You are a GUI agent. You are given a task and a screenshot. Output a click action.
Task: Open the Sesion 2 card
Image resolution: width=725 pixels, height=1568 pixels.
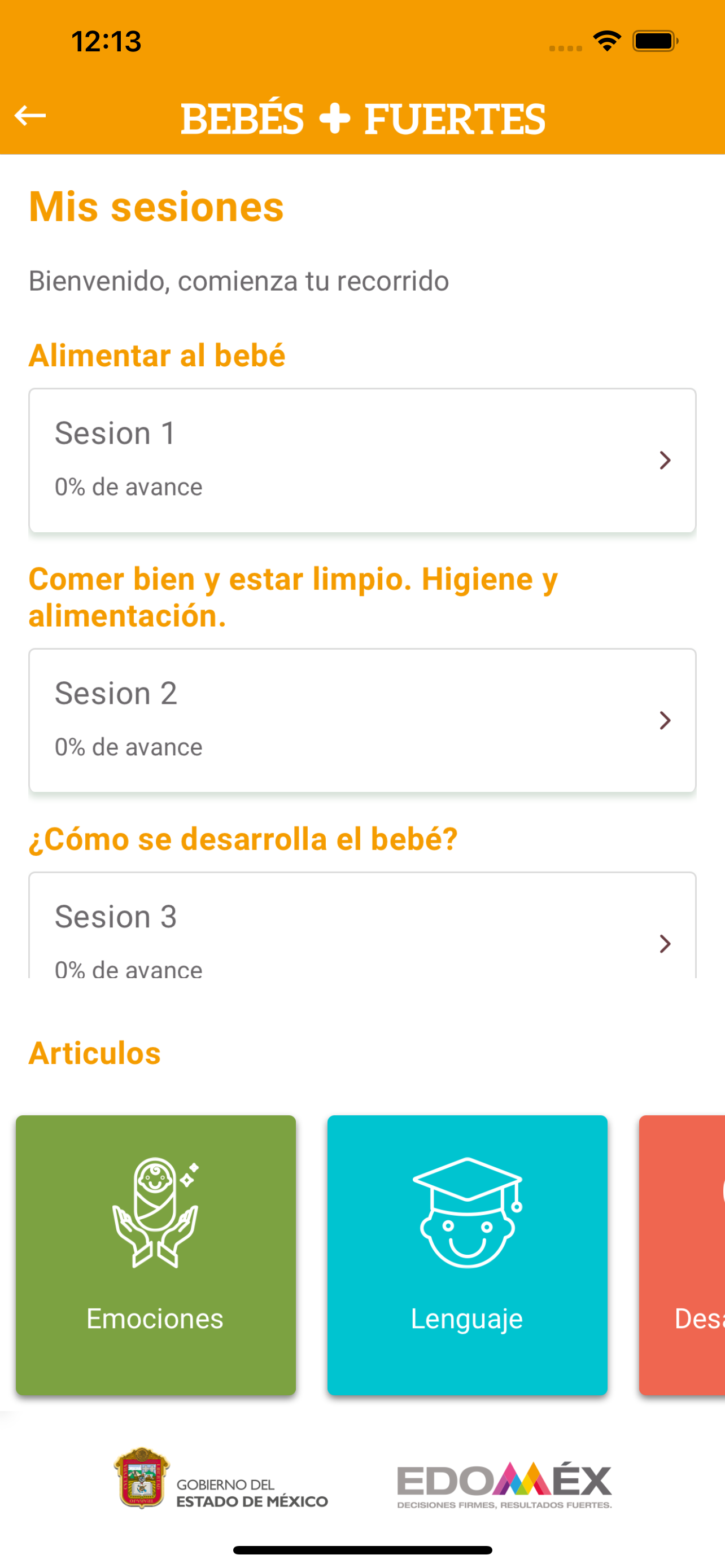tap(362, 721)
